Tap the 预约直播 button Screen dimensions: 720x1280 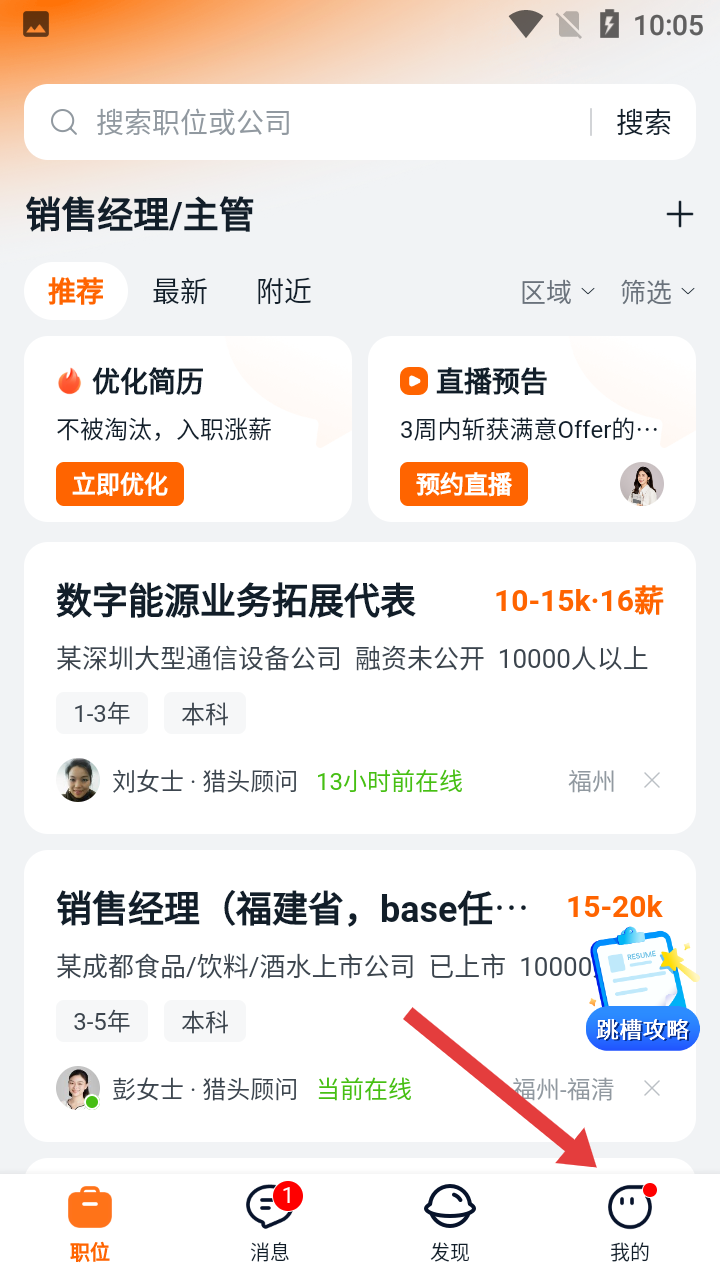(464, 485)
